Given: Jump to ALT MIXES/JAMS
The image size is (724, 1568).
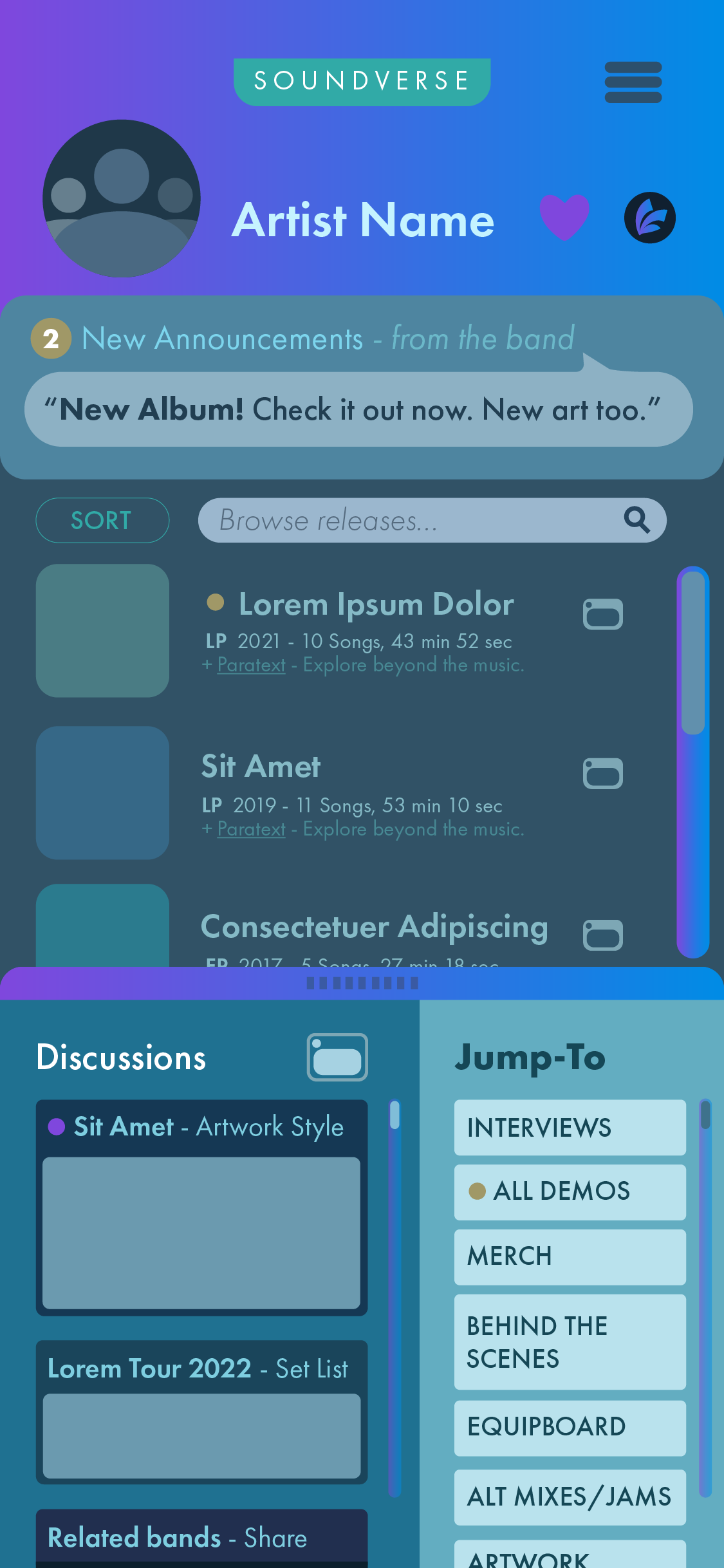Looking at the screenshot, I should click(x=570, y=1497).
